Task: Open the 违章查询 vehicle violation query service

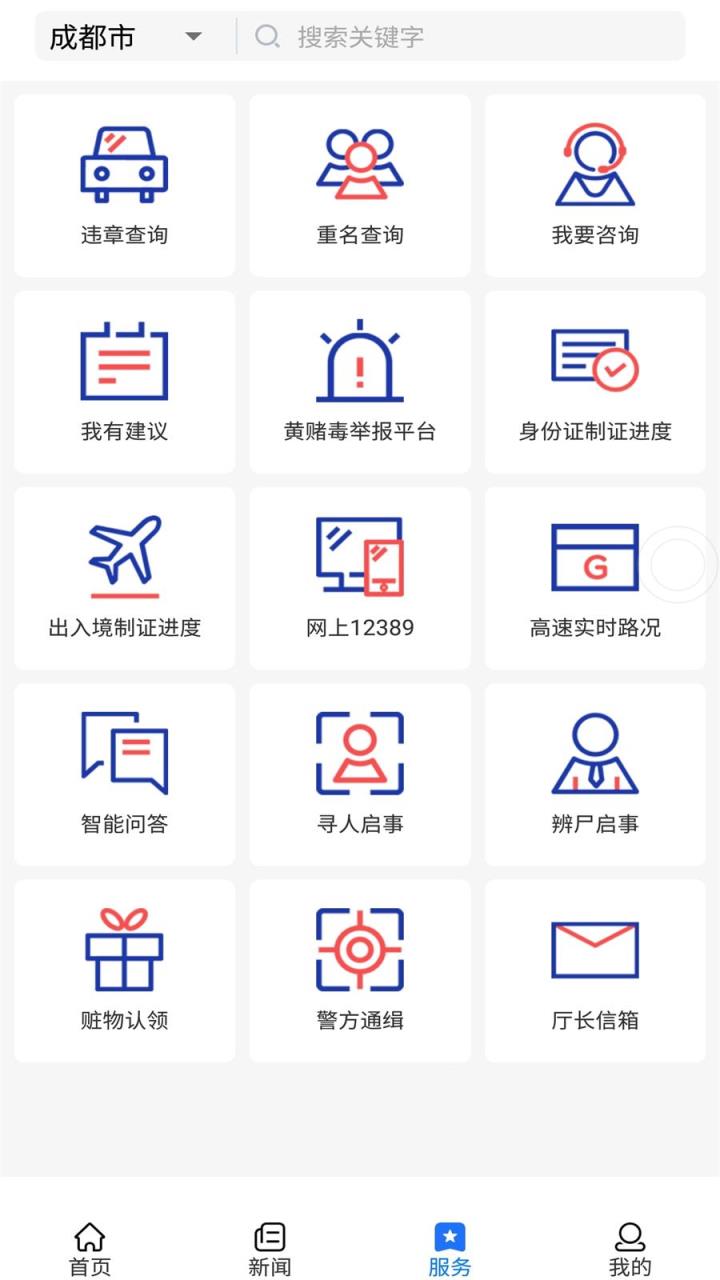Action: [124, 183]
